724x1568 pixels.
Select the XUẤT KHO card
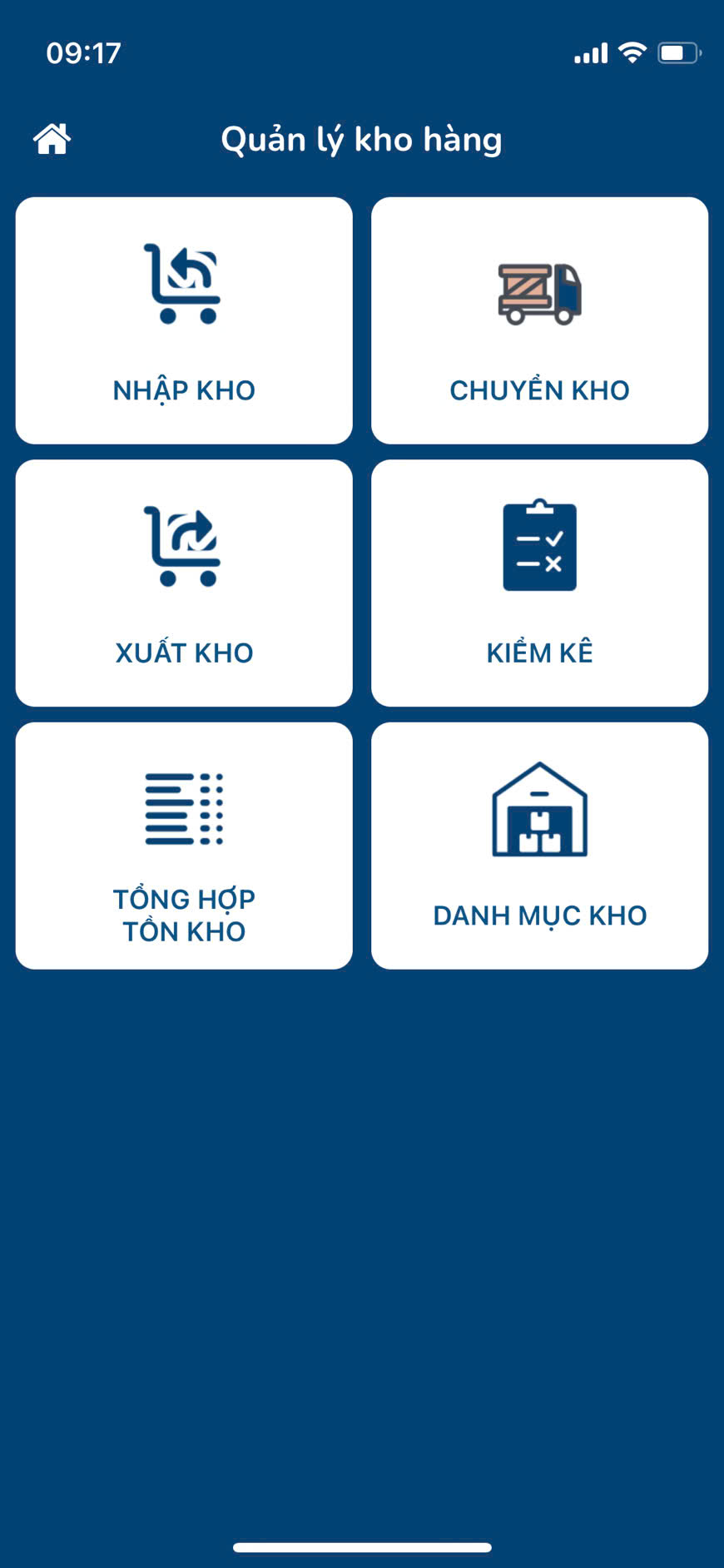point(184,583)
